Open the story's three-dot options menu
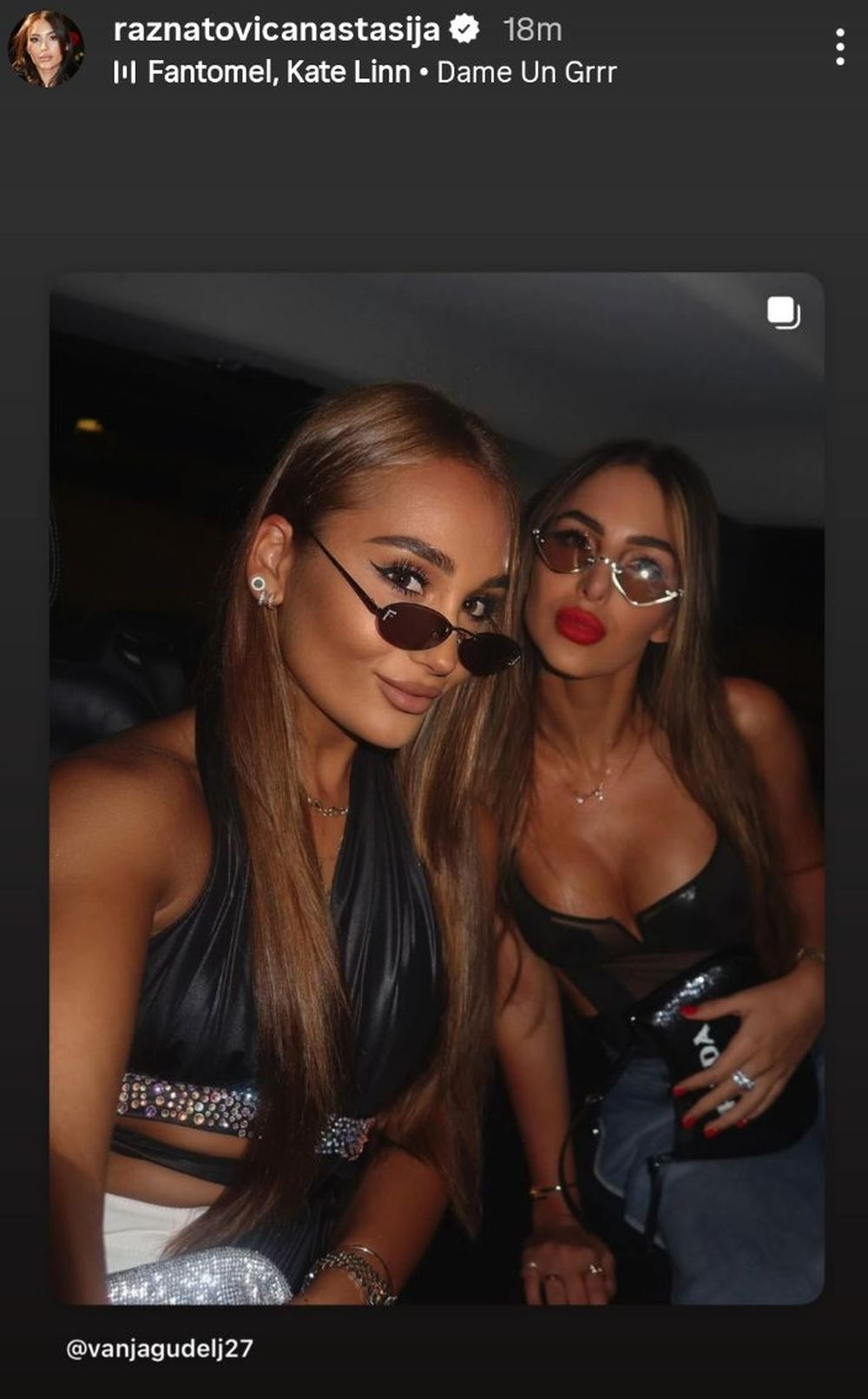The image size is (868, 1399). [x=839, y=47]
